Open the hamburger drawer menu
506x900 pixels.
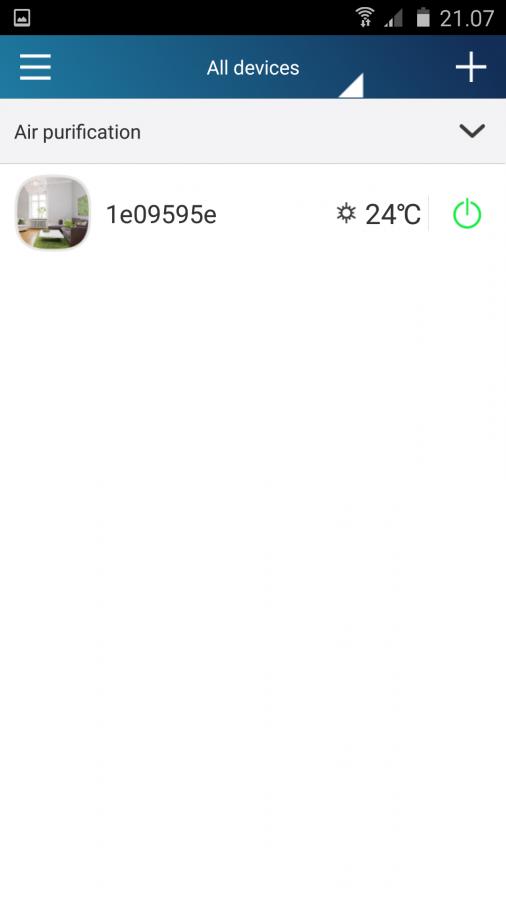[x=35, y=67]
